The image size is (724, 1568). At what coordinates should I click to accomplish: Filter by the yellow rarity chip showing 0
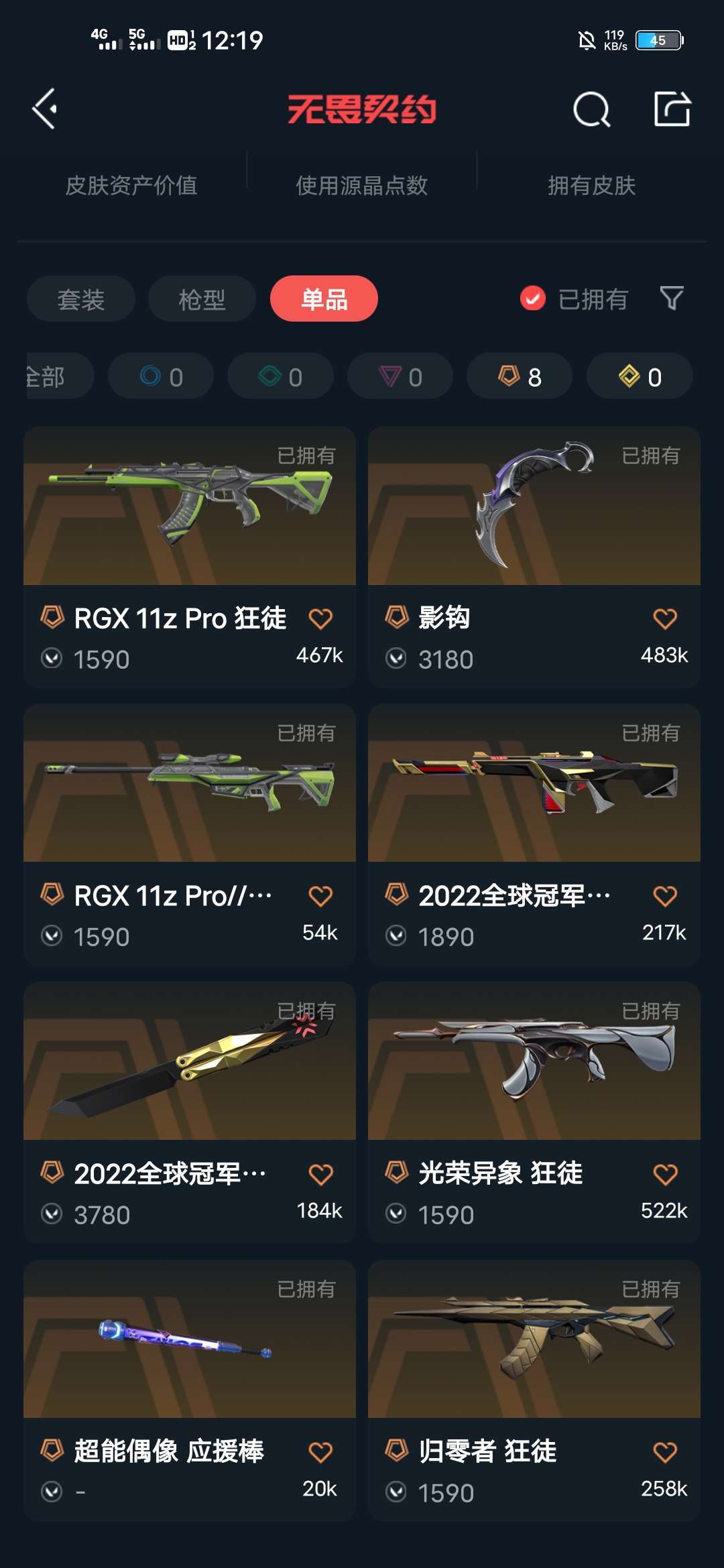640,377
